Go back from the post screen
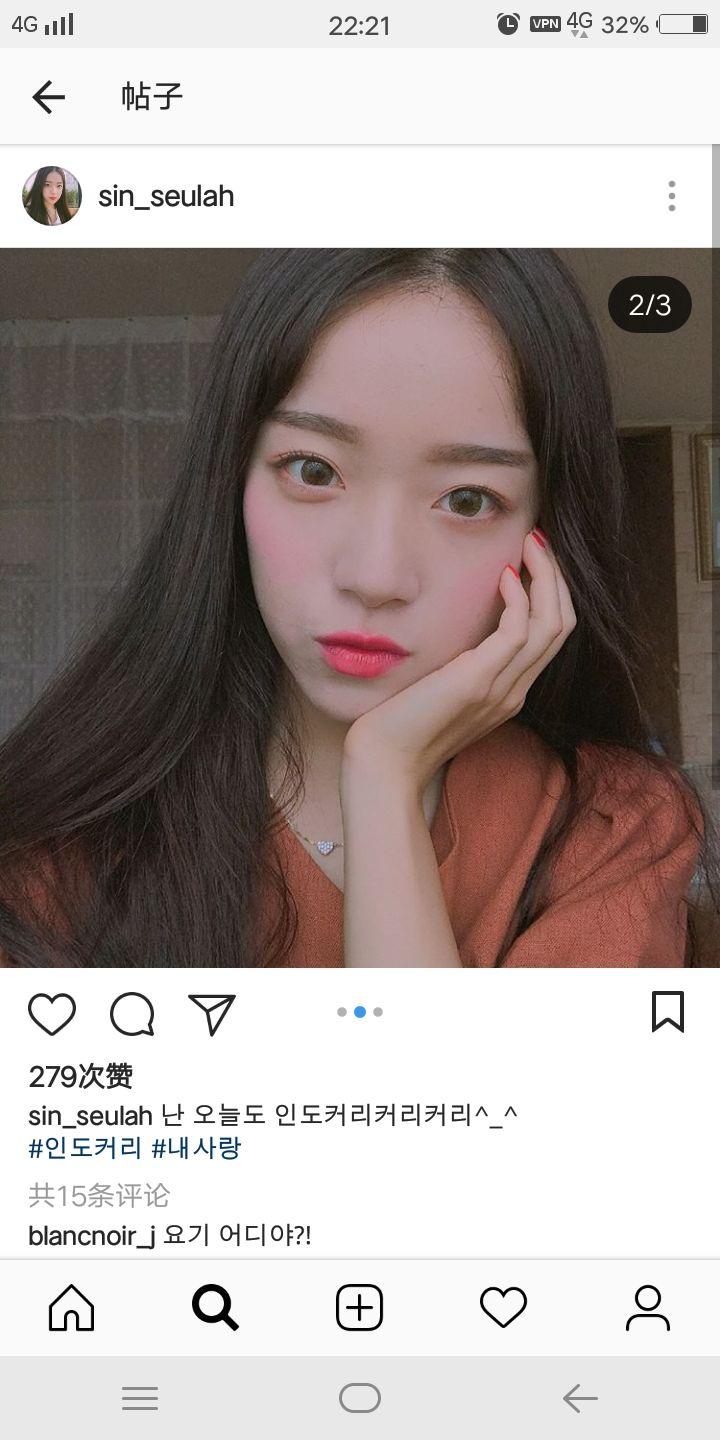Image resolution: width=720 pixels, height=1440 pixels. tap(48, 97)
